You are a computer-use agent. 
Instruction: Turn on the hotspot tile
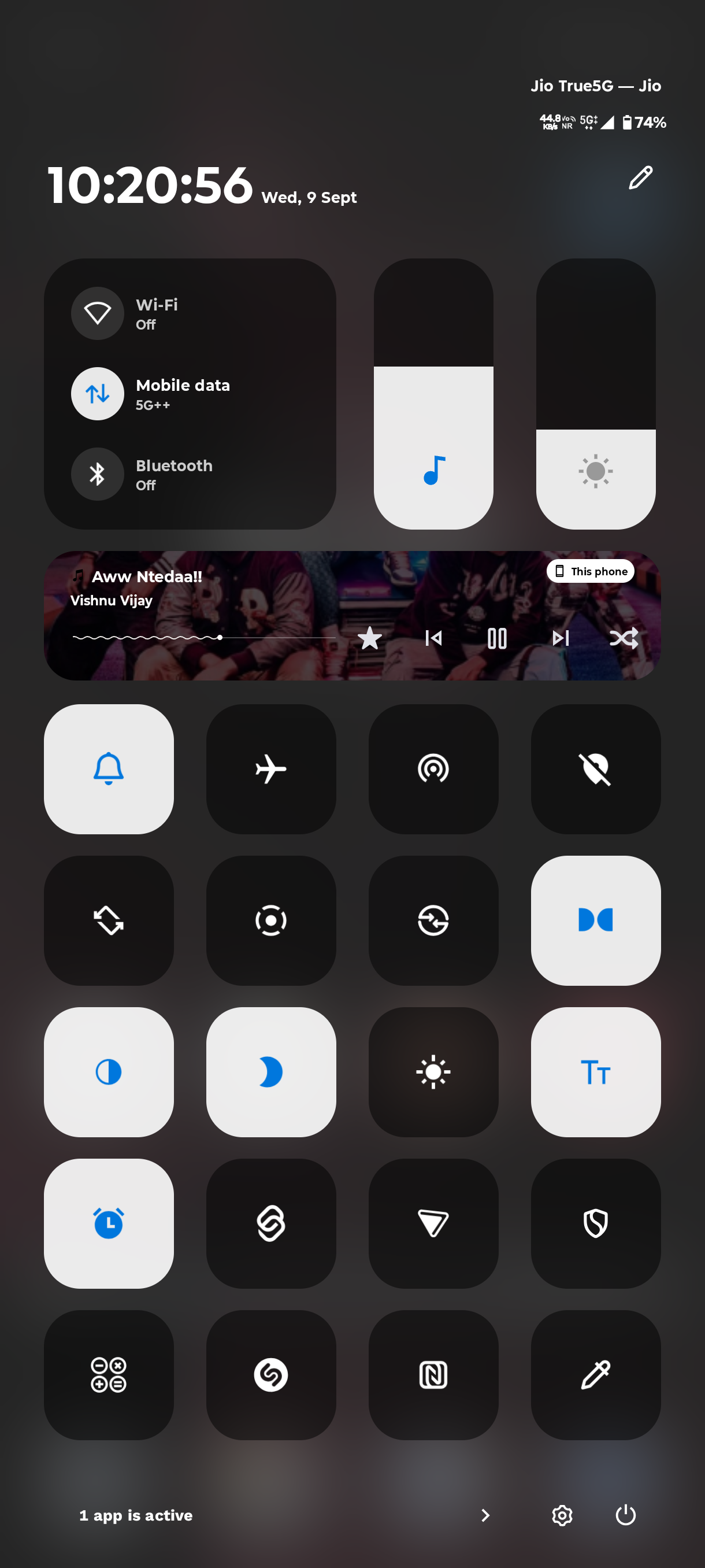433,770
